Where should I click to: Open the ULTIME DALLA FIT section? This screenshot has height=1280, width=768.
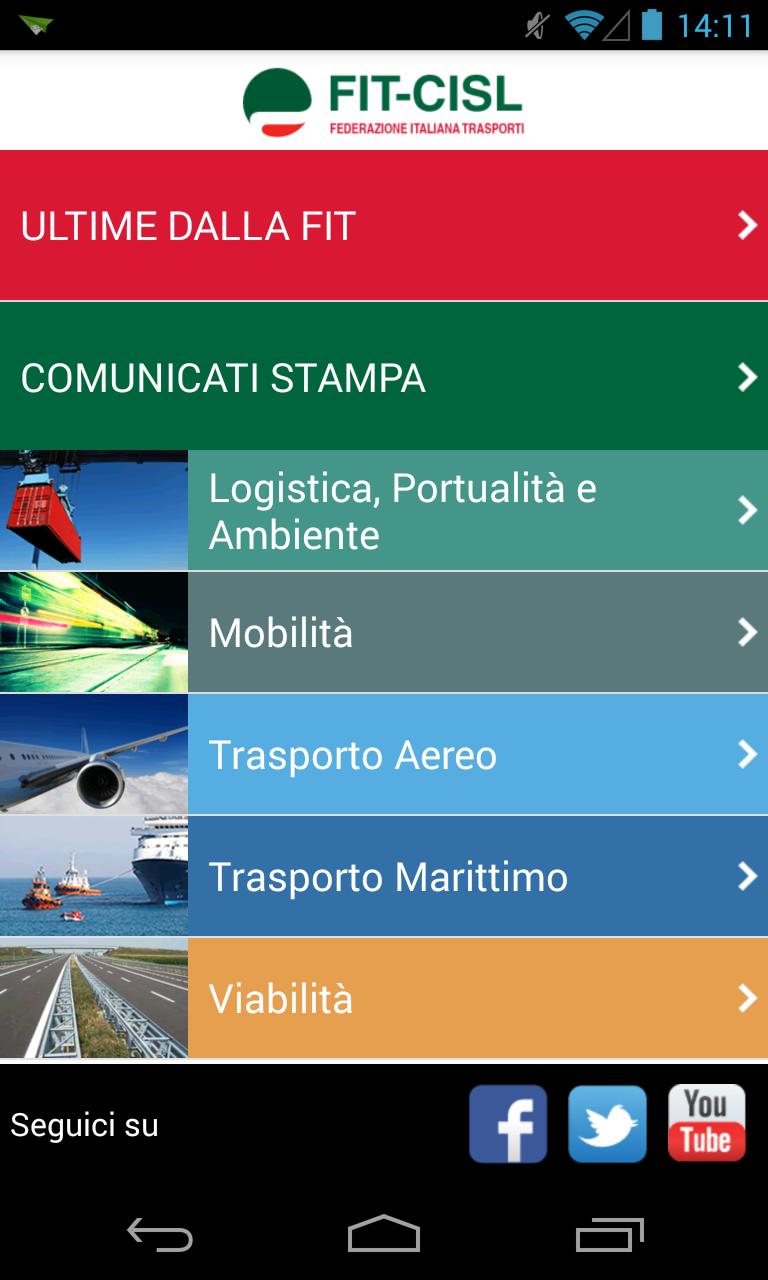[x=384, y=226]
